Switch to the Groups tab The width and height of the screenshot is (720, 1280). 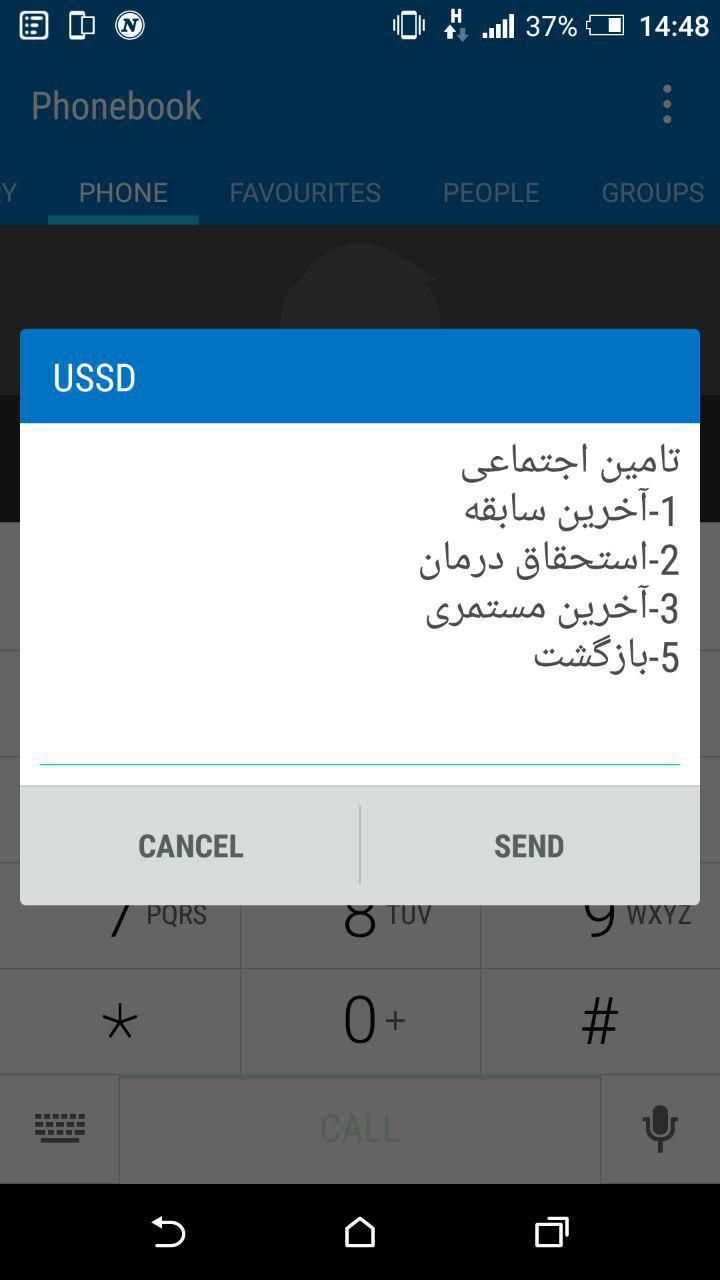coord(652,193)
